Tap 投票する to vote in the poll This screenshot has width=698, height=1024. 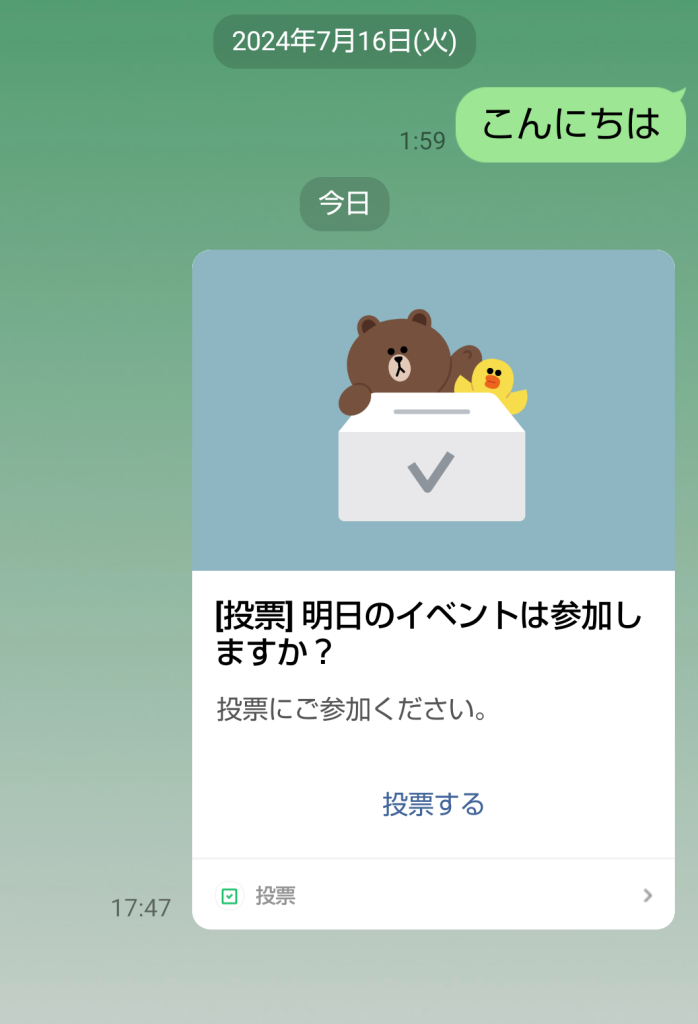pos(433,804)
